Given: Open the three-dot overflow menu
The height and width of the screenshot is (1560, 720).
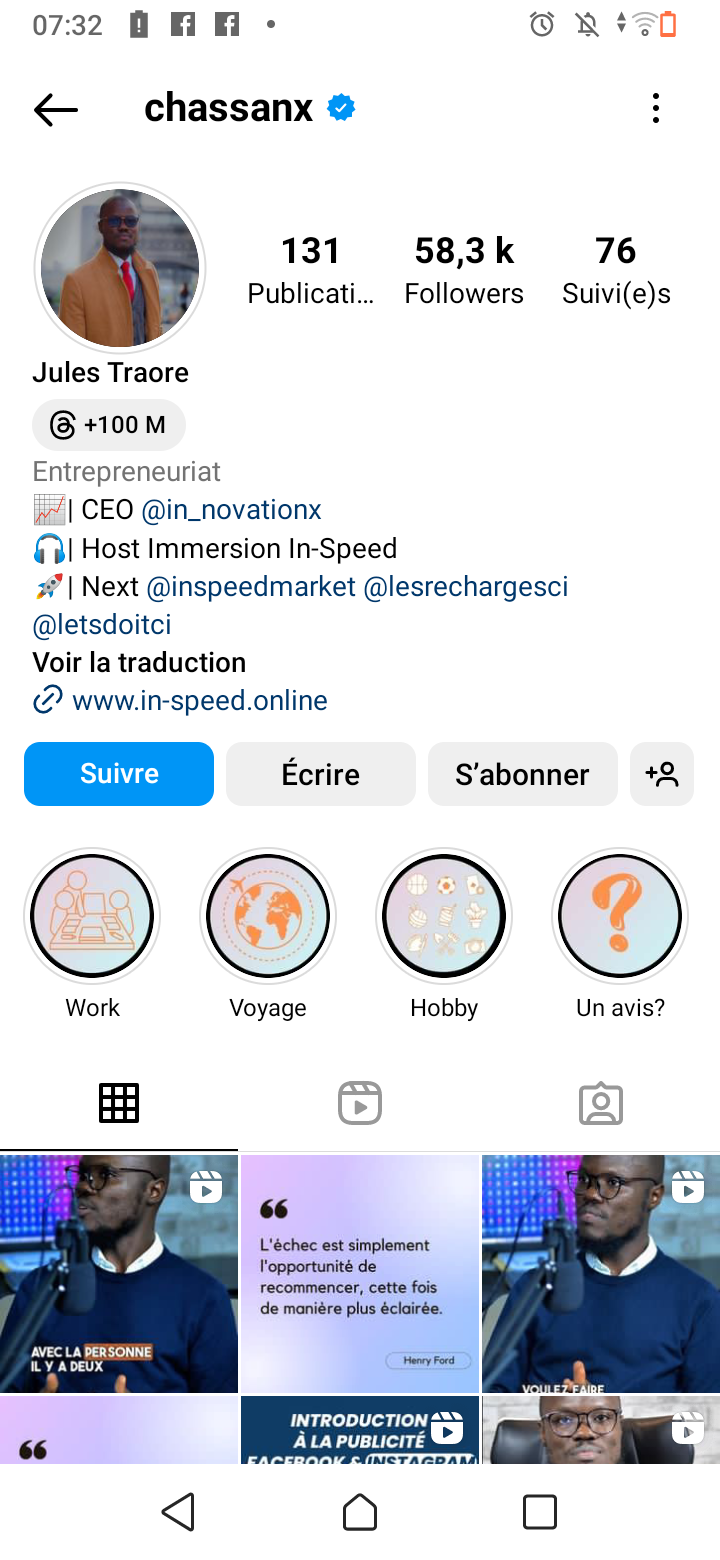Looking at the screenshot, I should click(656, 108).
